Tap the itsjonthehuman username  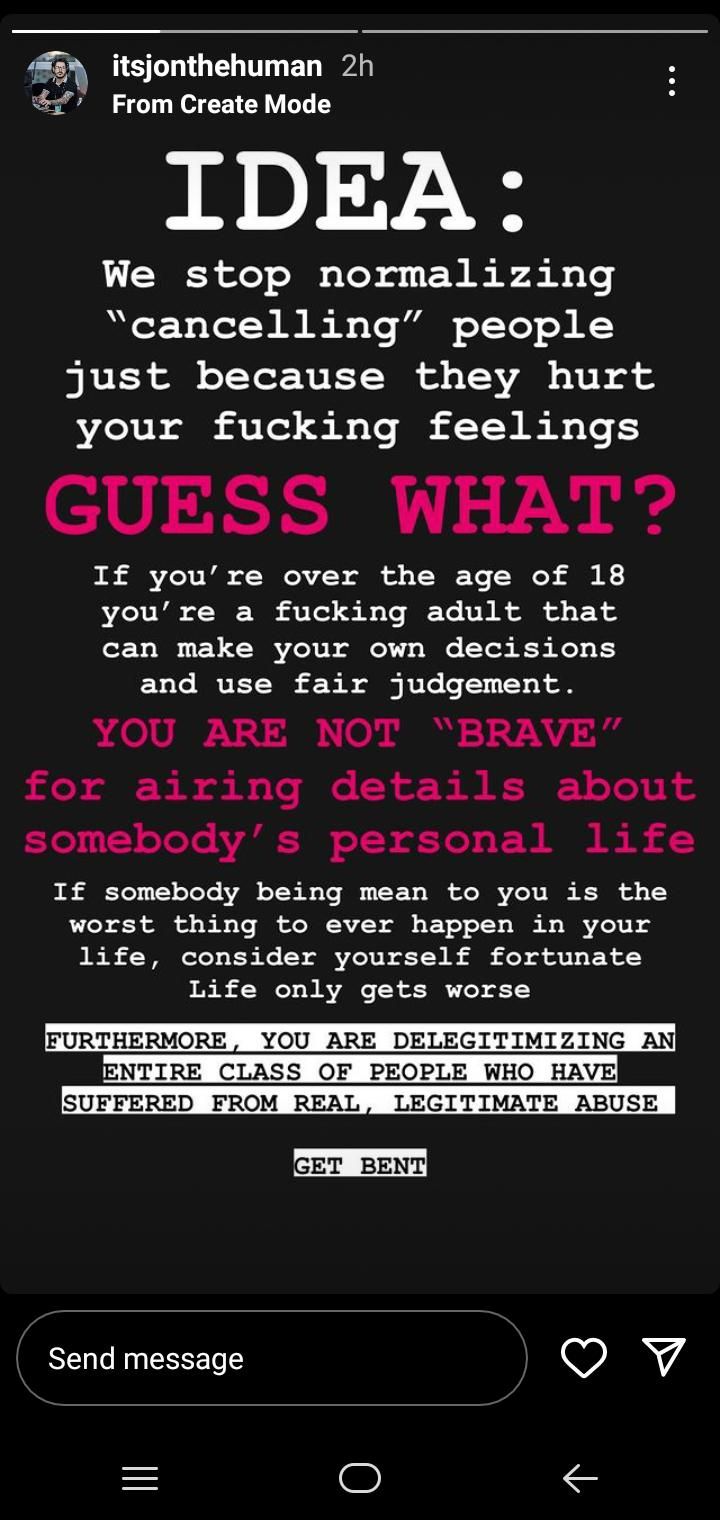tap(217, 67)
